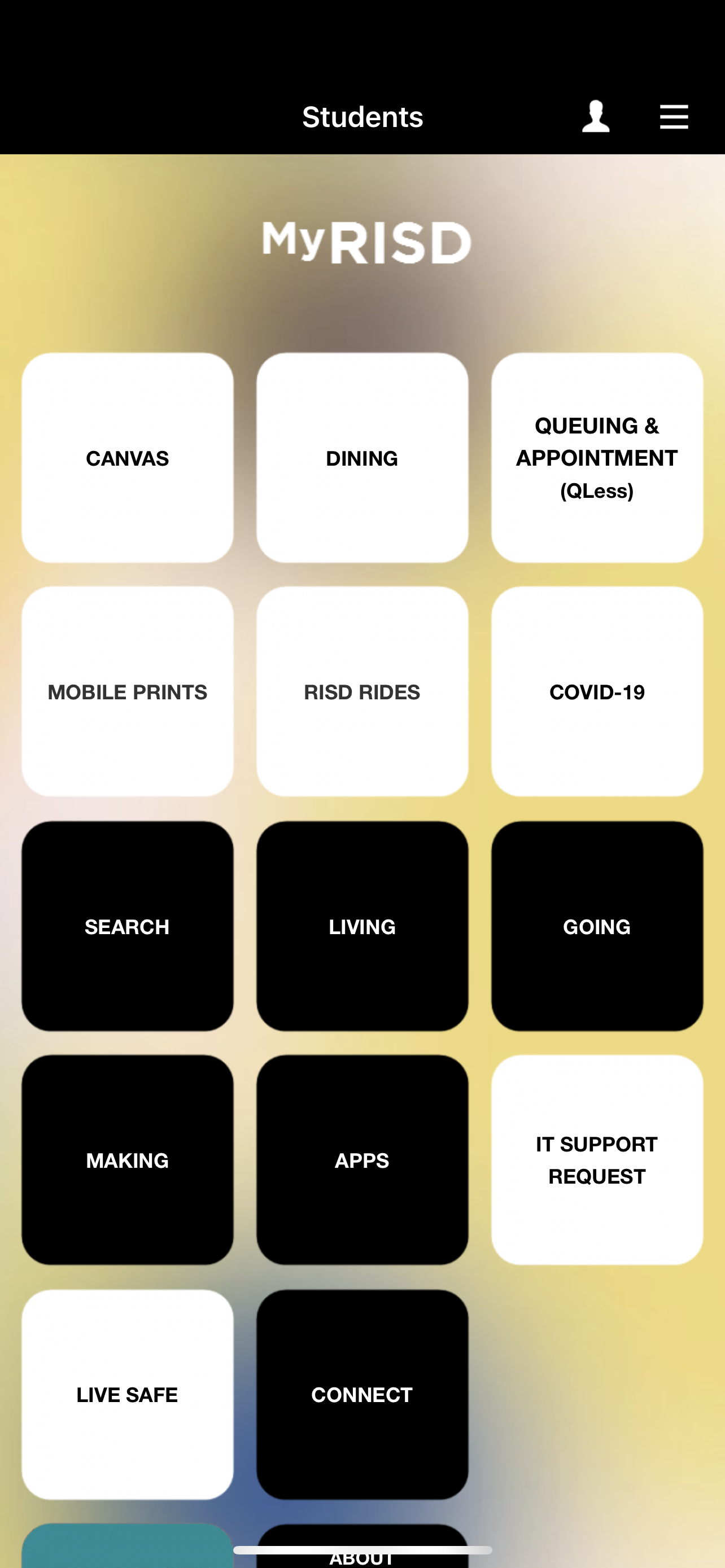Open the user profile icon
The width and height of the screenshot is (725, 1568).
coord(595,116)
